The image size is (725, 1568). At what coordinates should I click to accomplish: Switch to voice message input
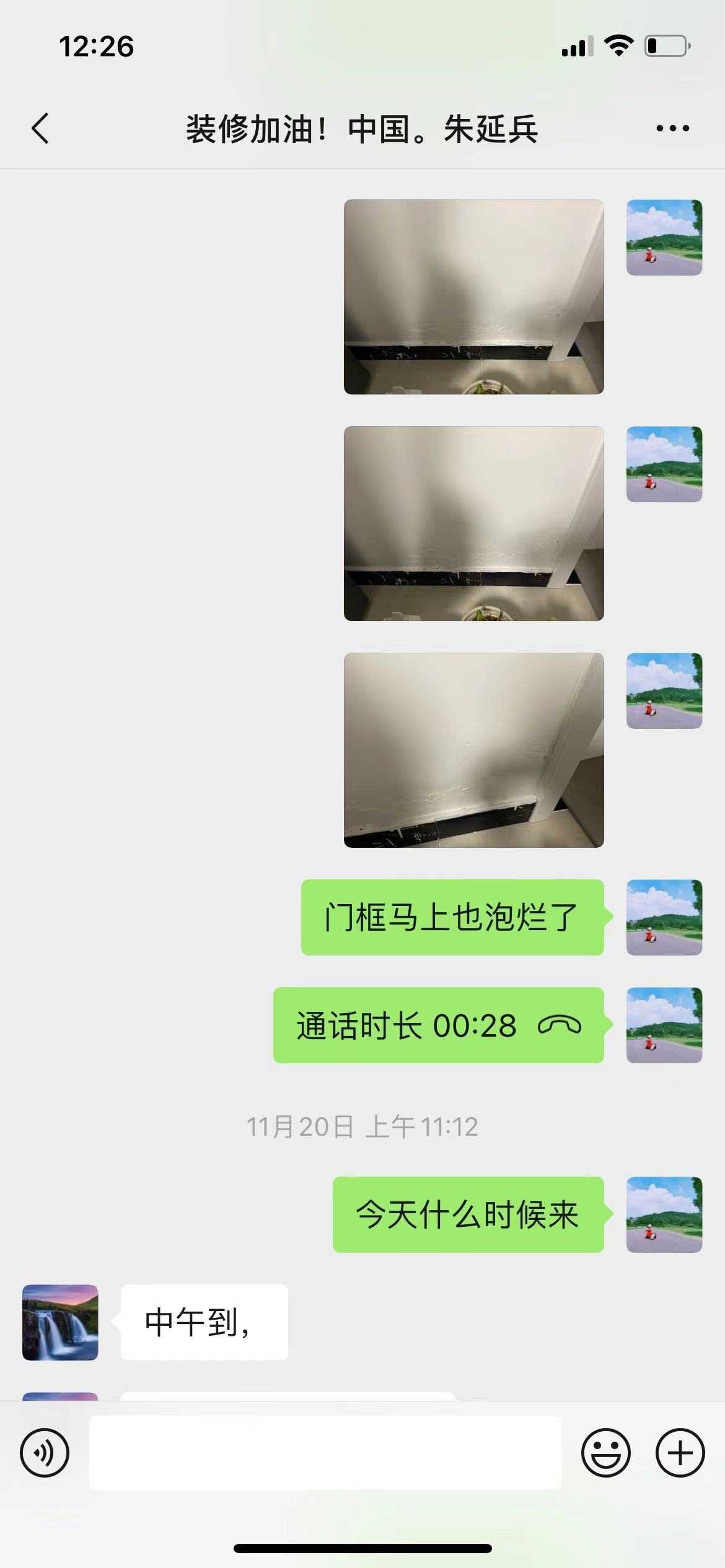tap(45, 1452)
